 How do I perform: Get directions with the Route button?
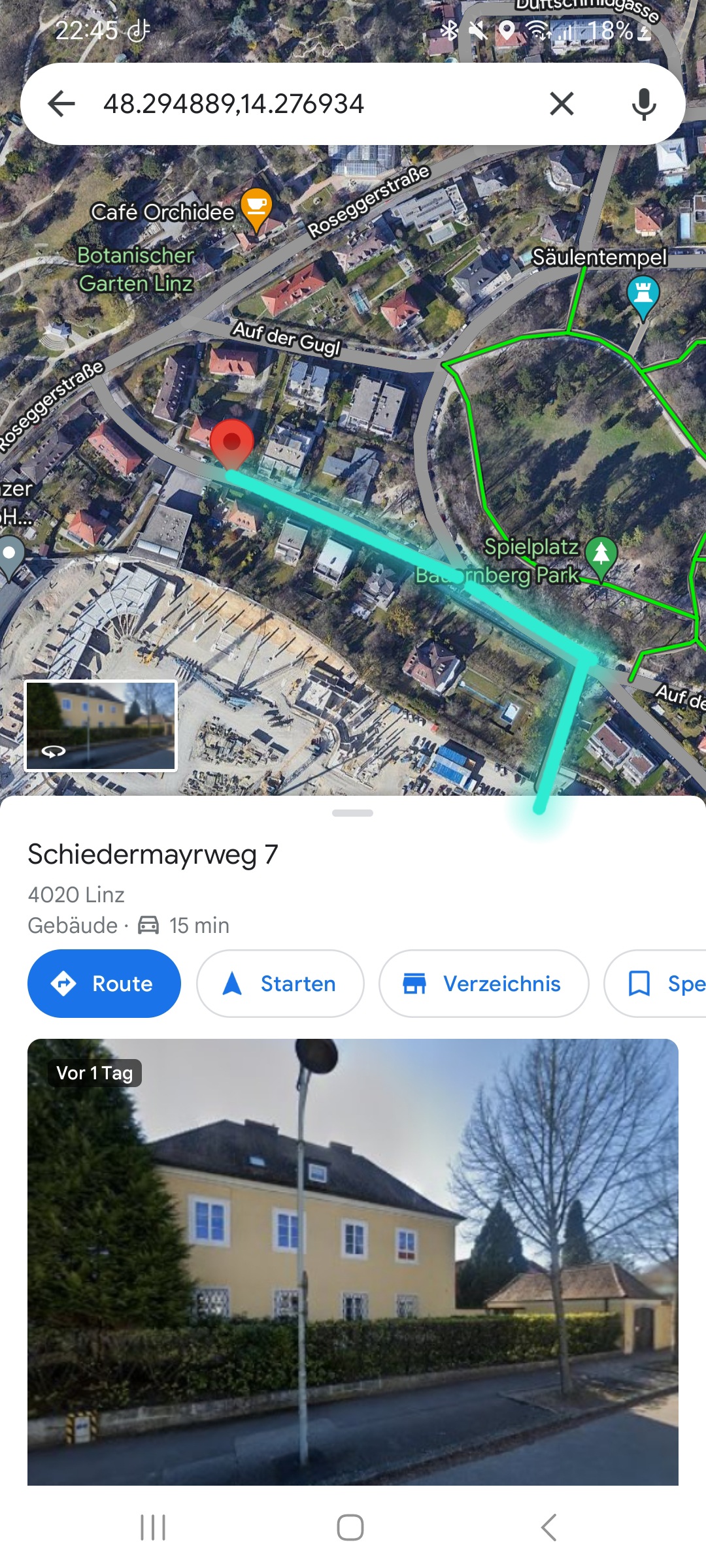(104, 983)
